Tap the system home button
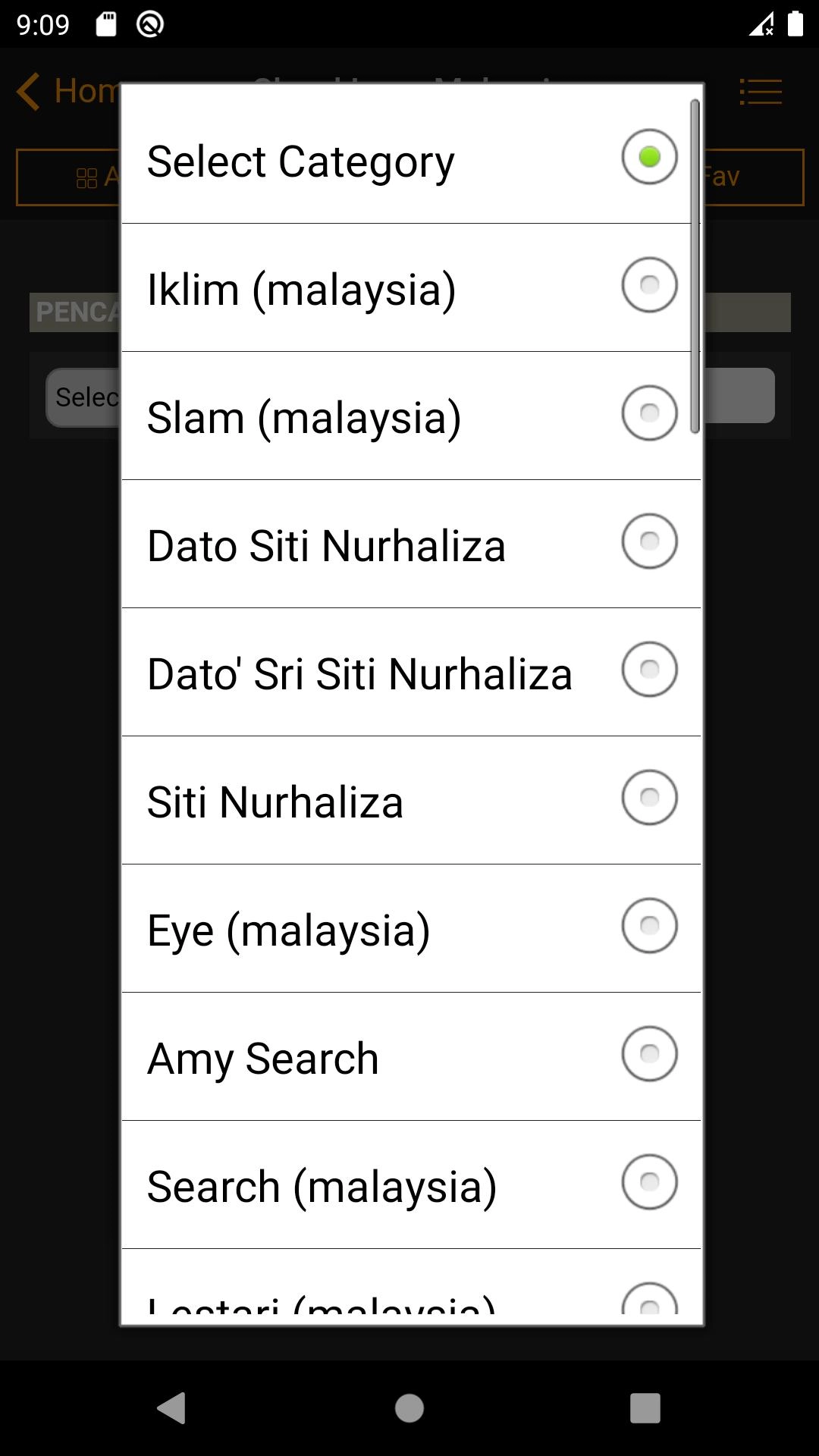819x1456 pixels. pyautogui.click(x=409, y=1408)
